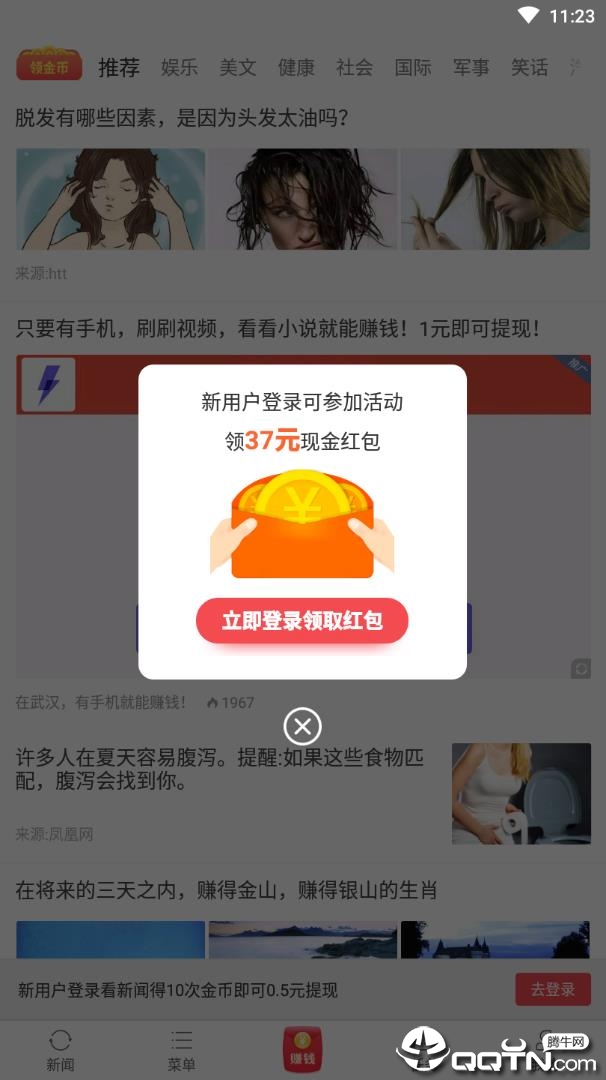Open the 赚钱 red packet tab
Screen dimensions: 606x1080
[303, 1048]
